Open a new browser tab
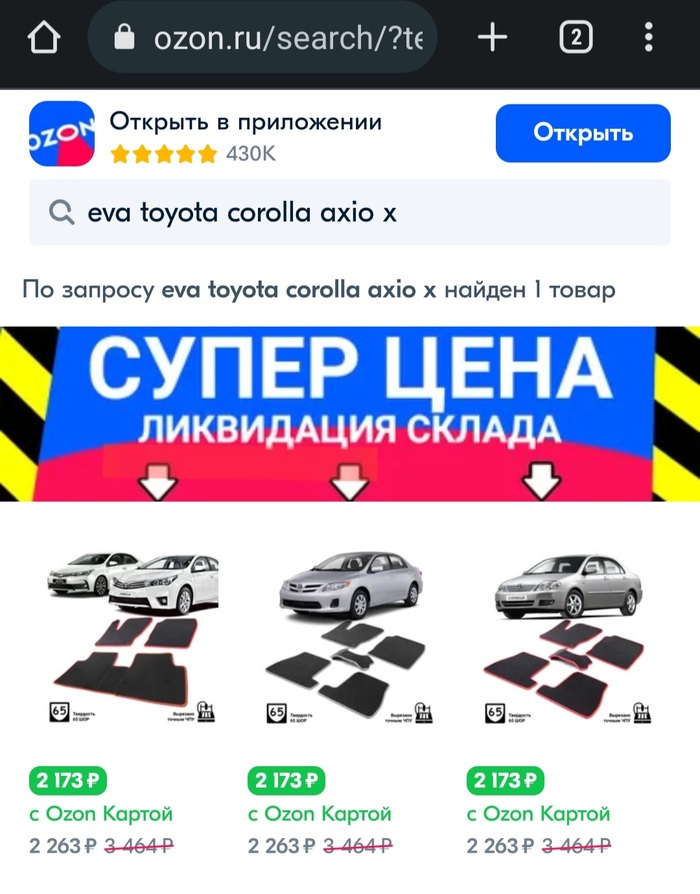This screenshot has height=894, width=700. click(x=492, y=39)
